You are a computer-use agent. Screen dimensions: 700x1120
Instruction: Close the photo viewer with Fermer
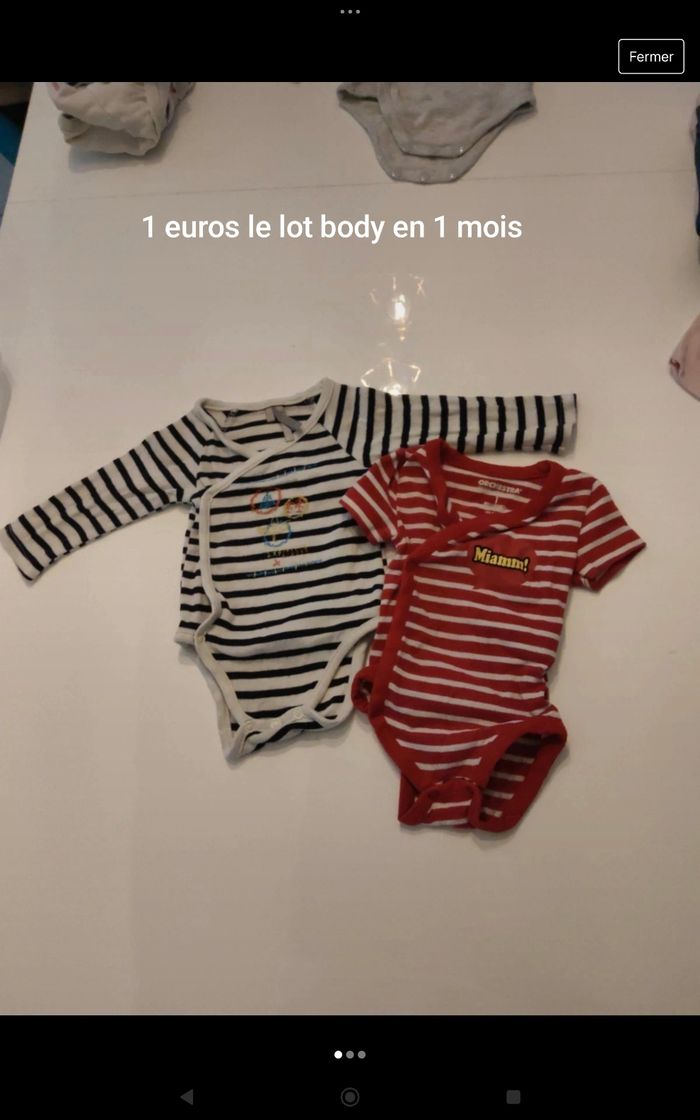pyautogui.click(x=651, y=56)
